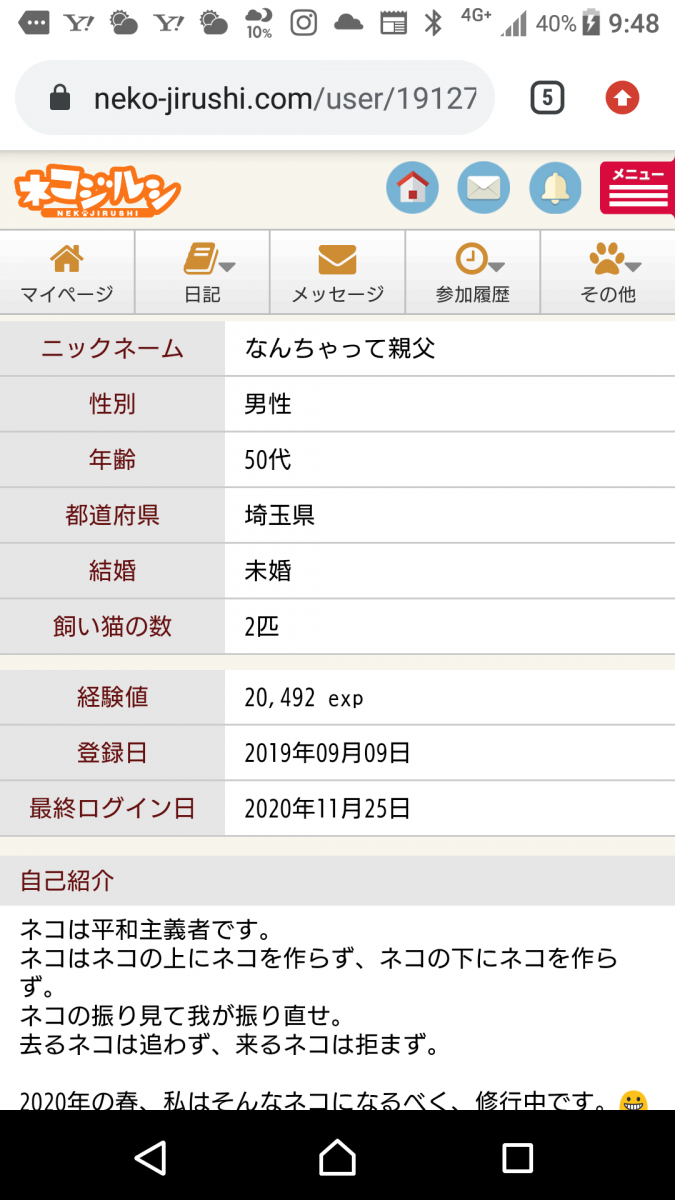Viewport: 675px width, 1200px height.
Task: Open the red メニュー menu button
Action: [x=637, y=187]
